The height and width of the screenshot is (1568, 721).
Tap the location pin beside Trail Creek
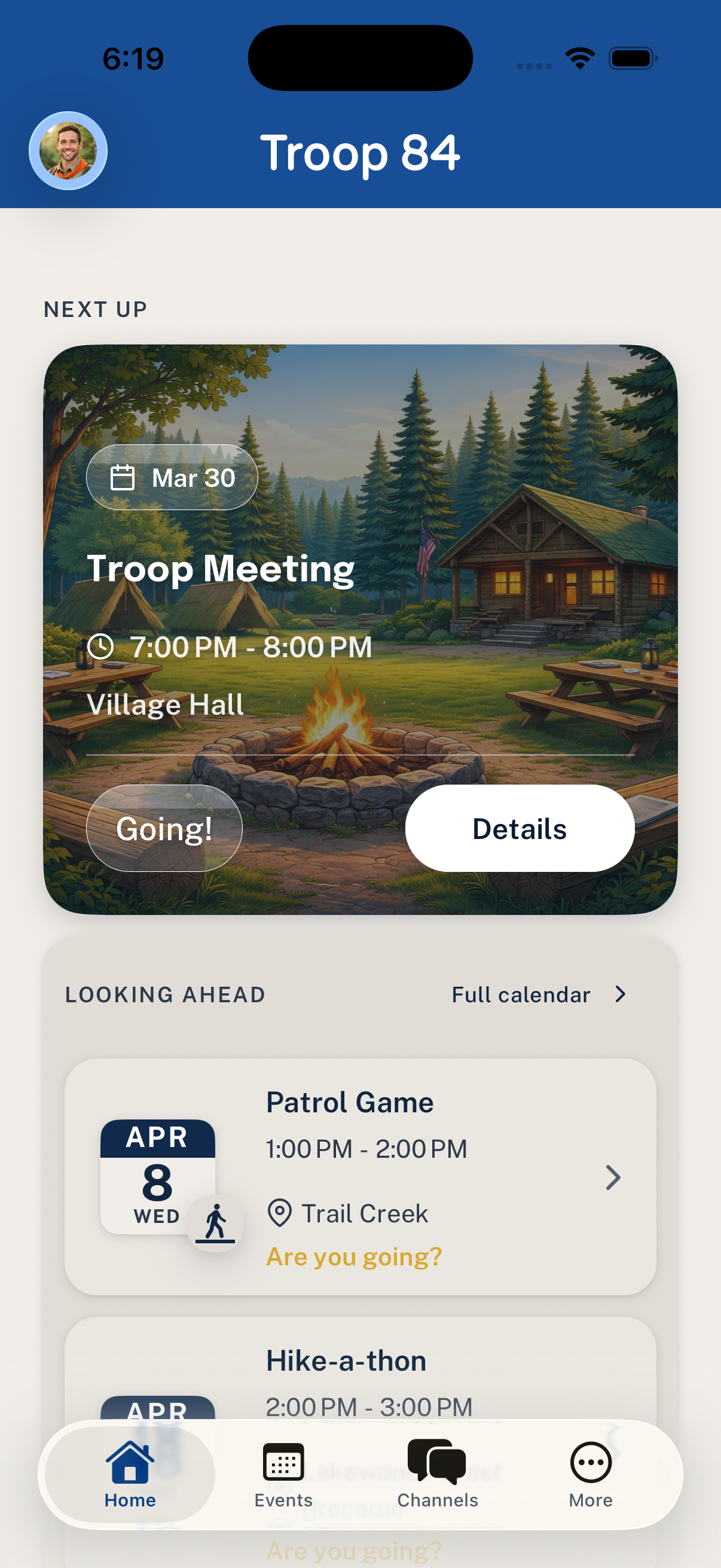(280, 1213)
